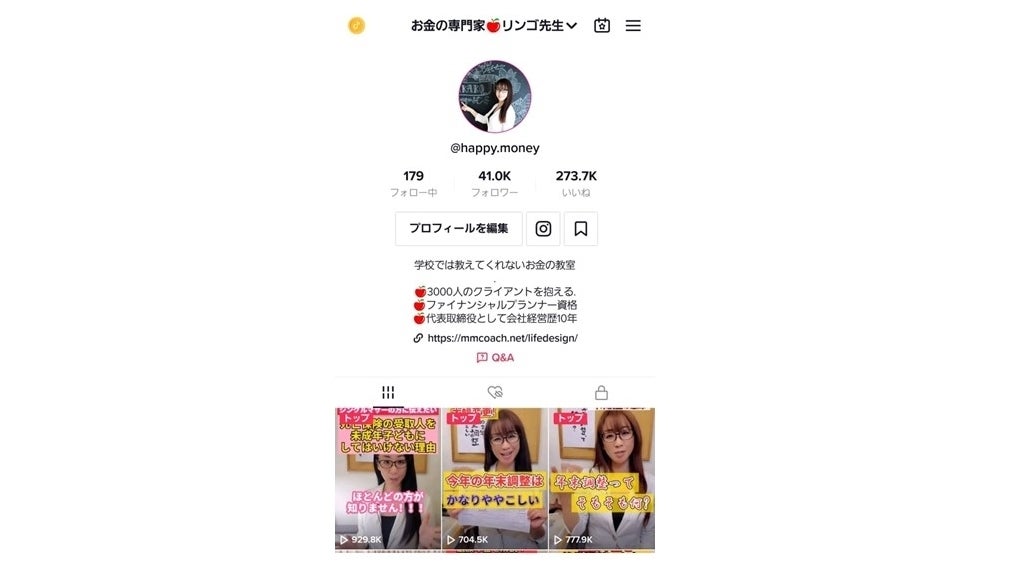1028x570 pixels.
Task: View the 179 following list
Action: click(413, 183)
